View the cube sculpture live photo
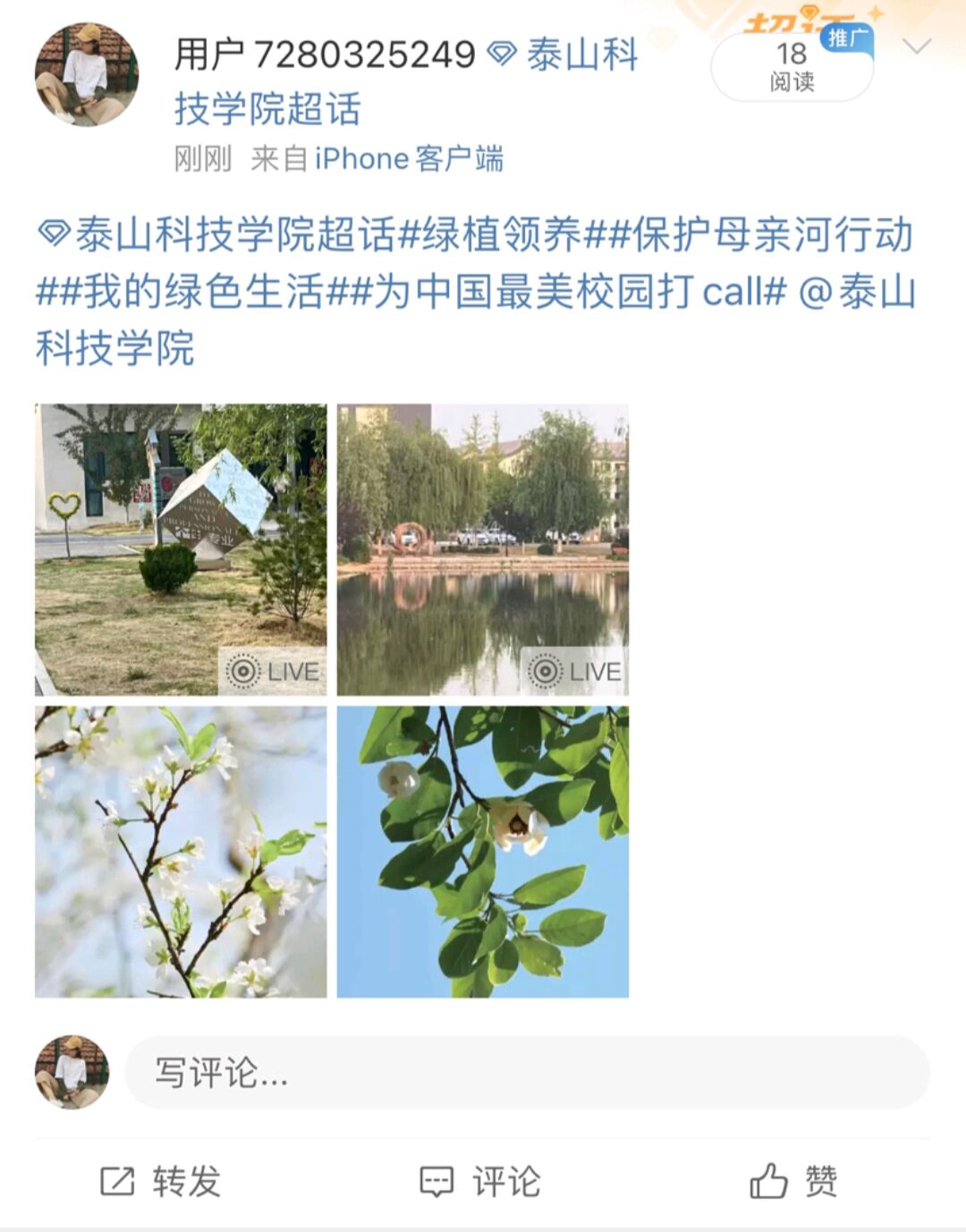This screenshot has height=1232, width=966. point(181,549)
